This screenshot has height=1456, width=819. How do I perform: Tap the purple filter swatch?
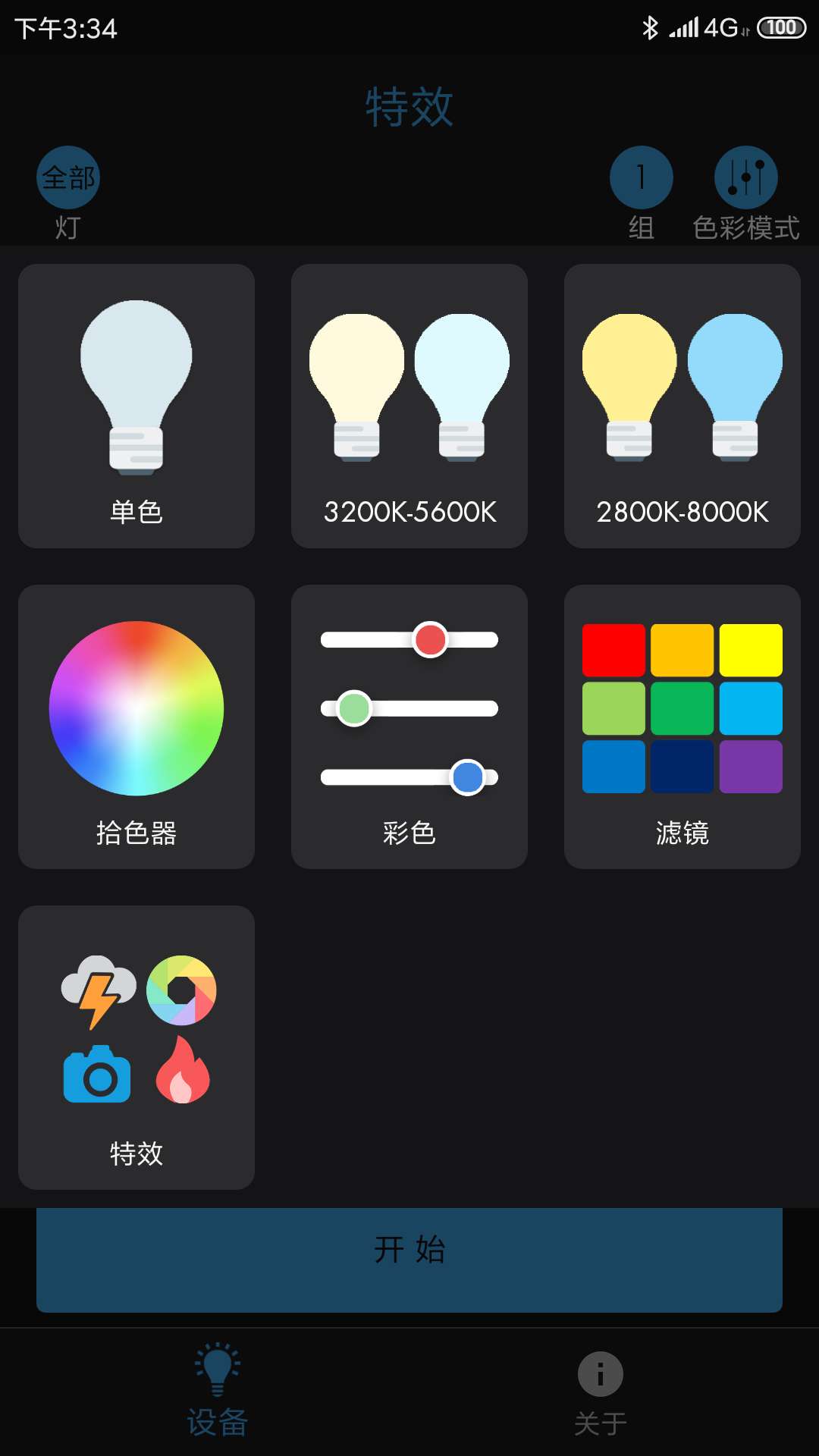[x=751, y=767]
